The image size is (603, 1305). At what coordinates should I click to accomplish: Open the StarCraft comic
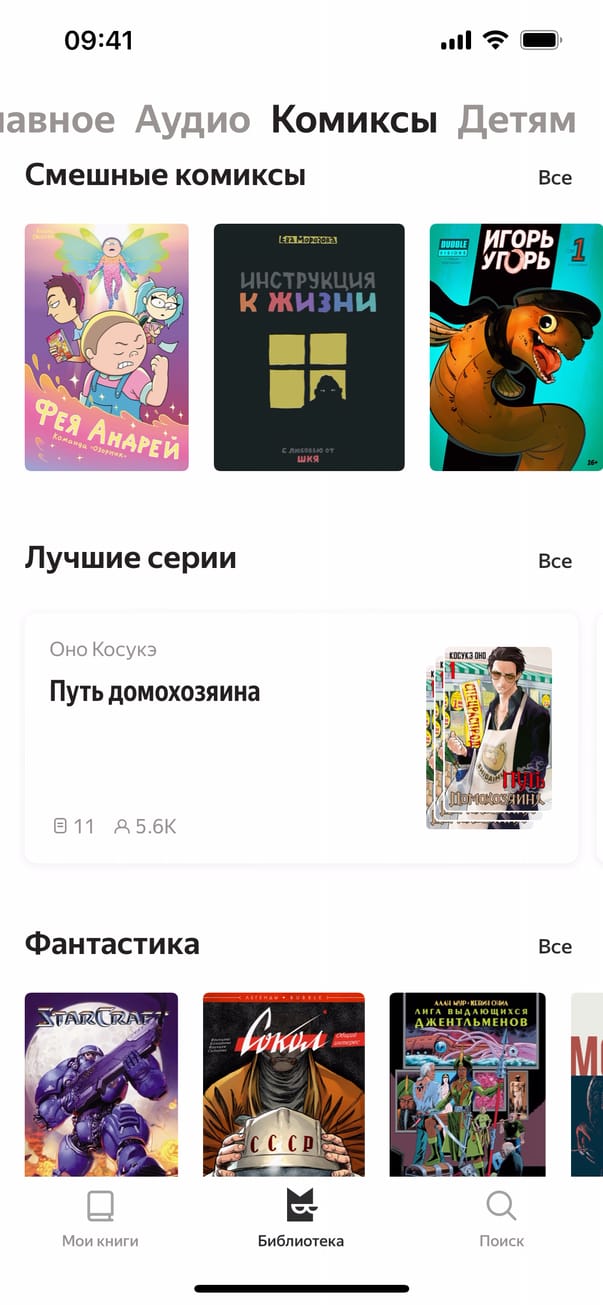coord(101,1083)
